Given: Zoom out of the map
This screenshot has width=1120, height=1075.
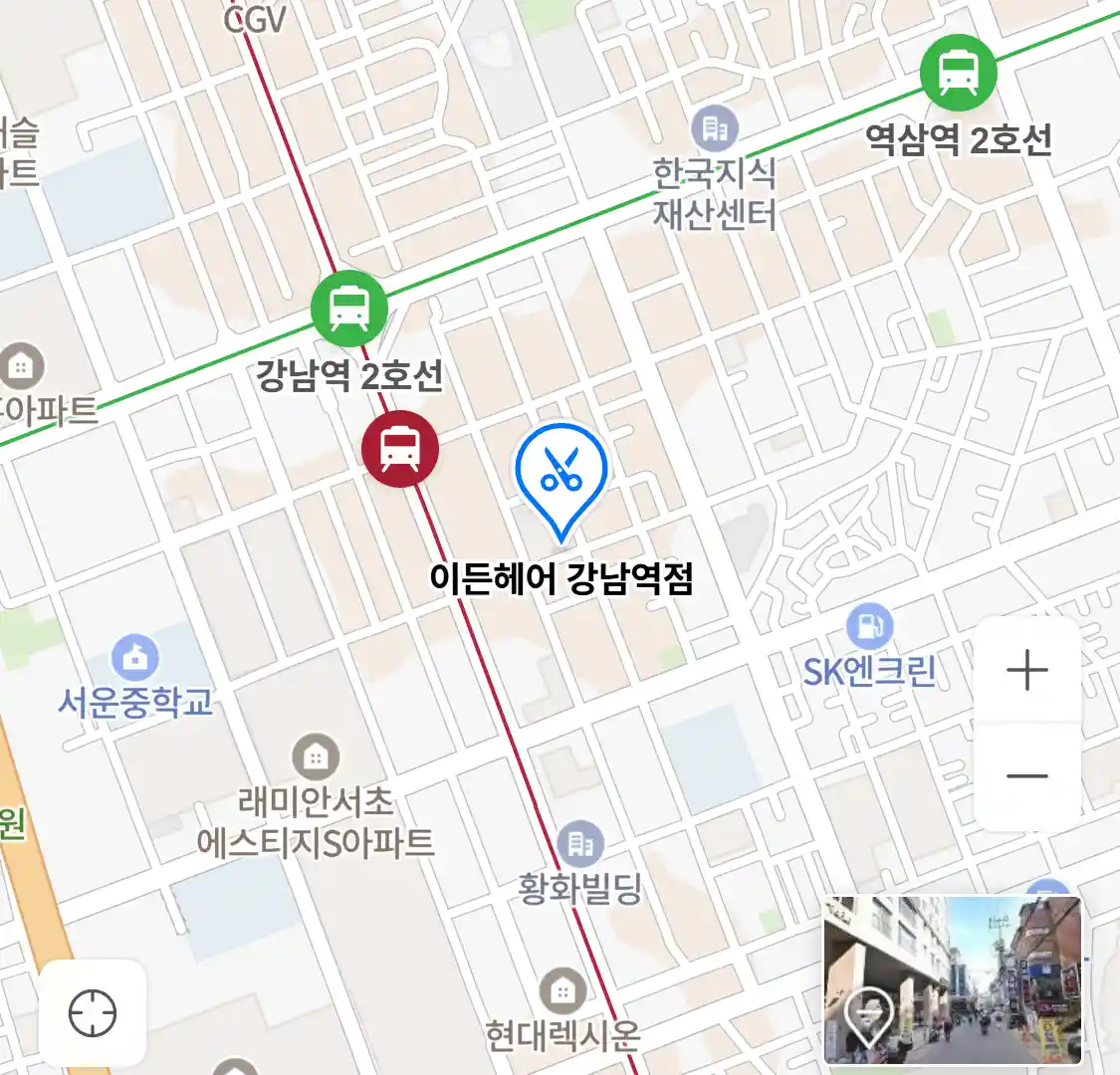Looking at the screenshot, I should (1027, 776).
